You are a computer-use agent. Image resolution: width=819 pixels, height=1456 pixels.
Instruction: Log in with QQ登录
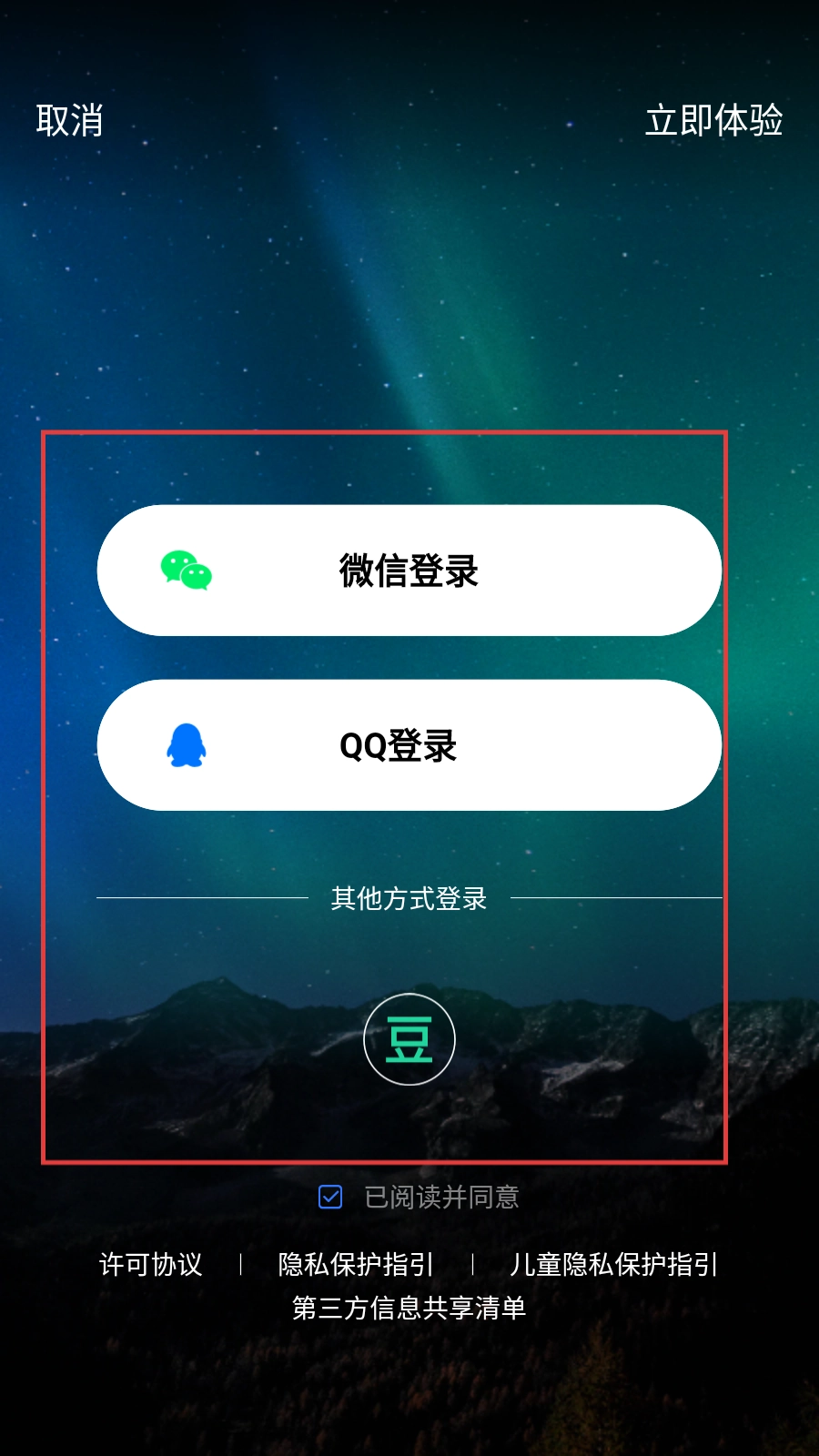[409, 745]
